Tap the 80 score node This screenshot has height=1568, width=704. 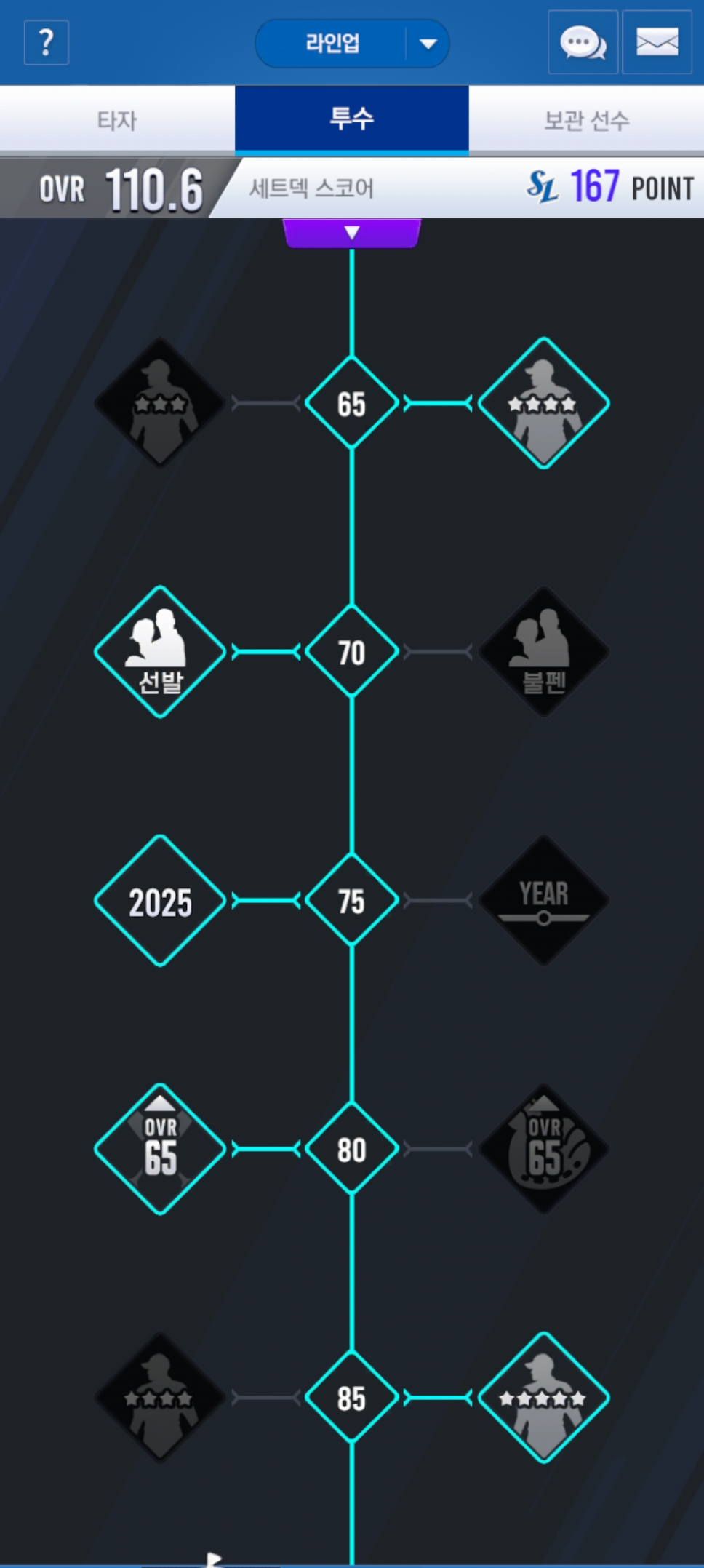click(352, 1149)
